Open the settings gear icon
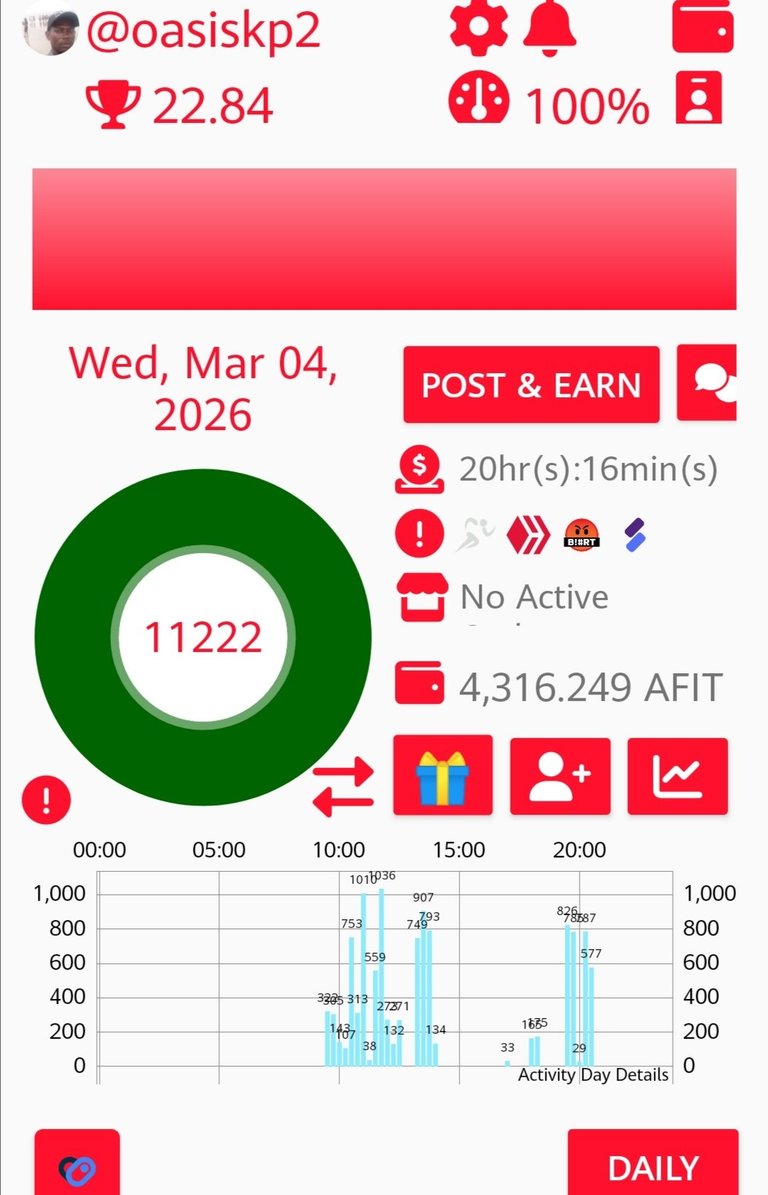Image resolution: width=768 pixels, height=1195 pixels. tap(479, 27)
